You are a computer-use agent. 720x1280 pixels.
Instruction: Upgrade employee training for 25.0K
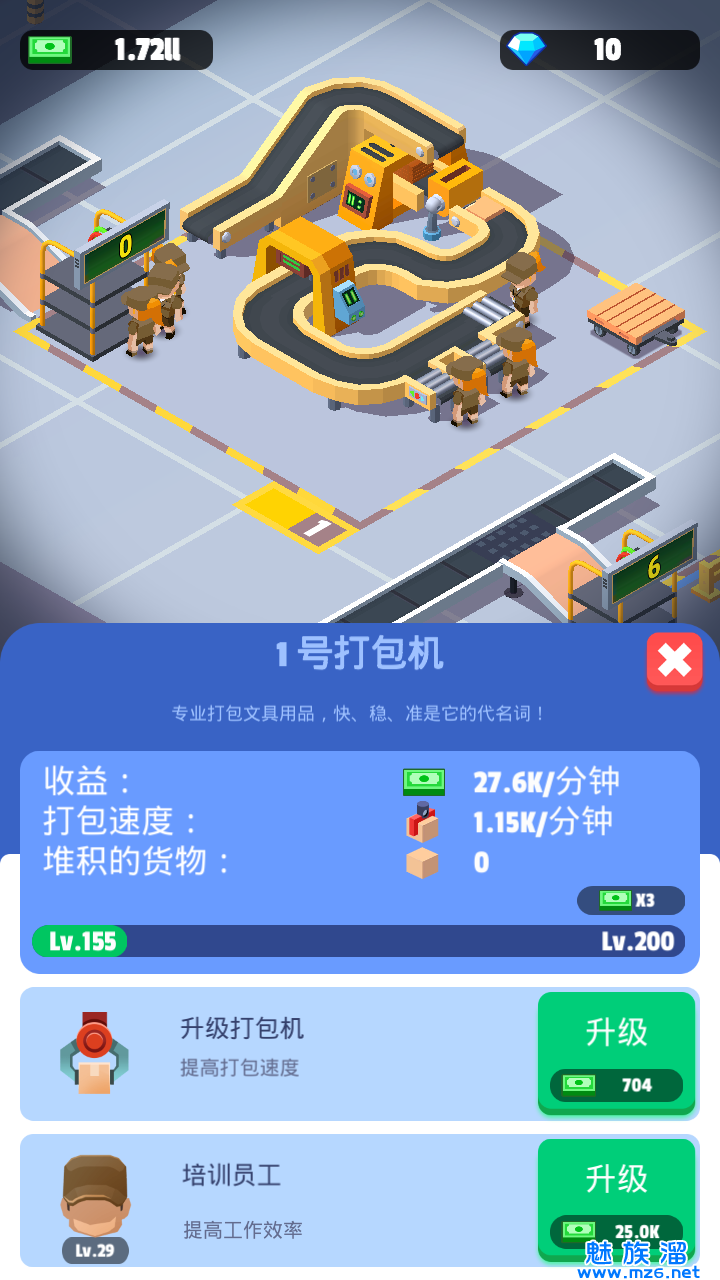(x=616, y=1199)
